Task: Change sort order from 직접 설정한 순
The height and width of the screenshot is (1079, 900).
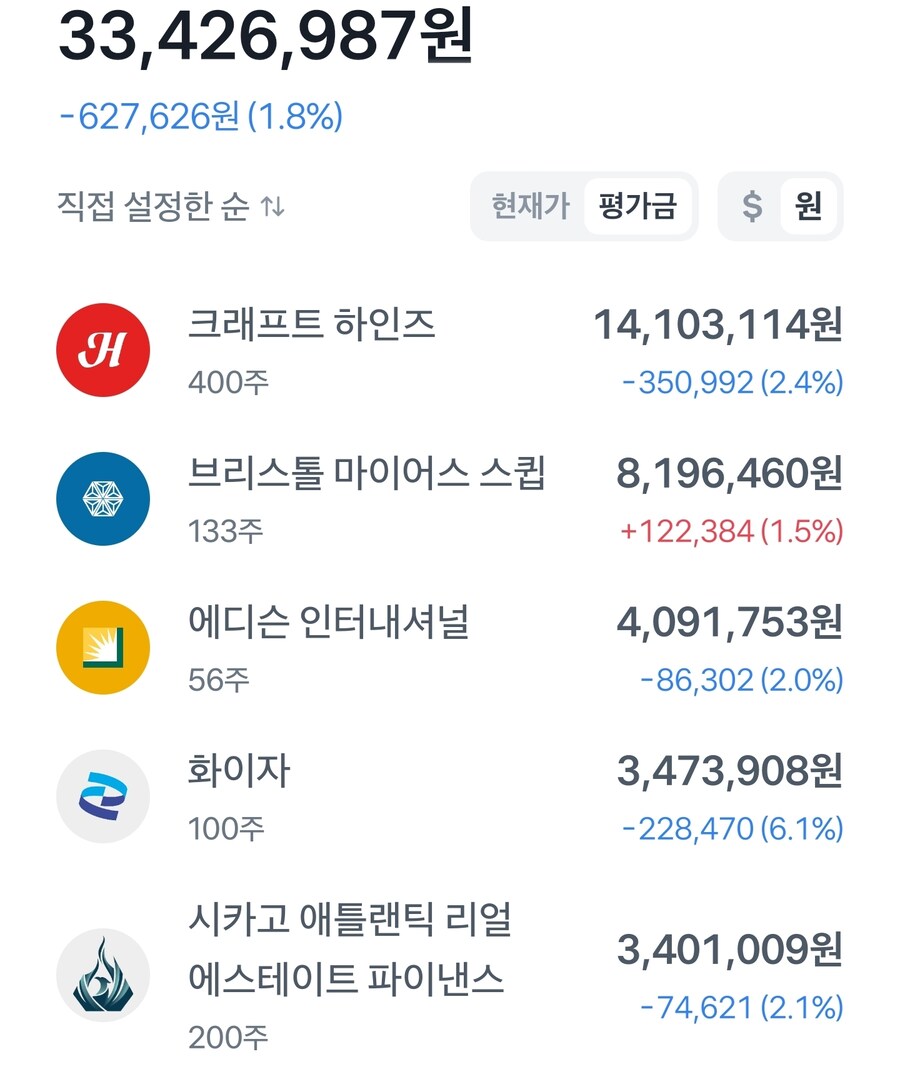Action: (171, 207)
